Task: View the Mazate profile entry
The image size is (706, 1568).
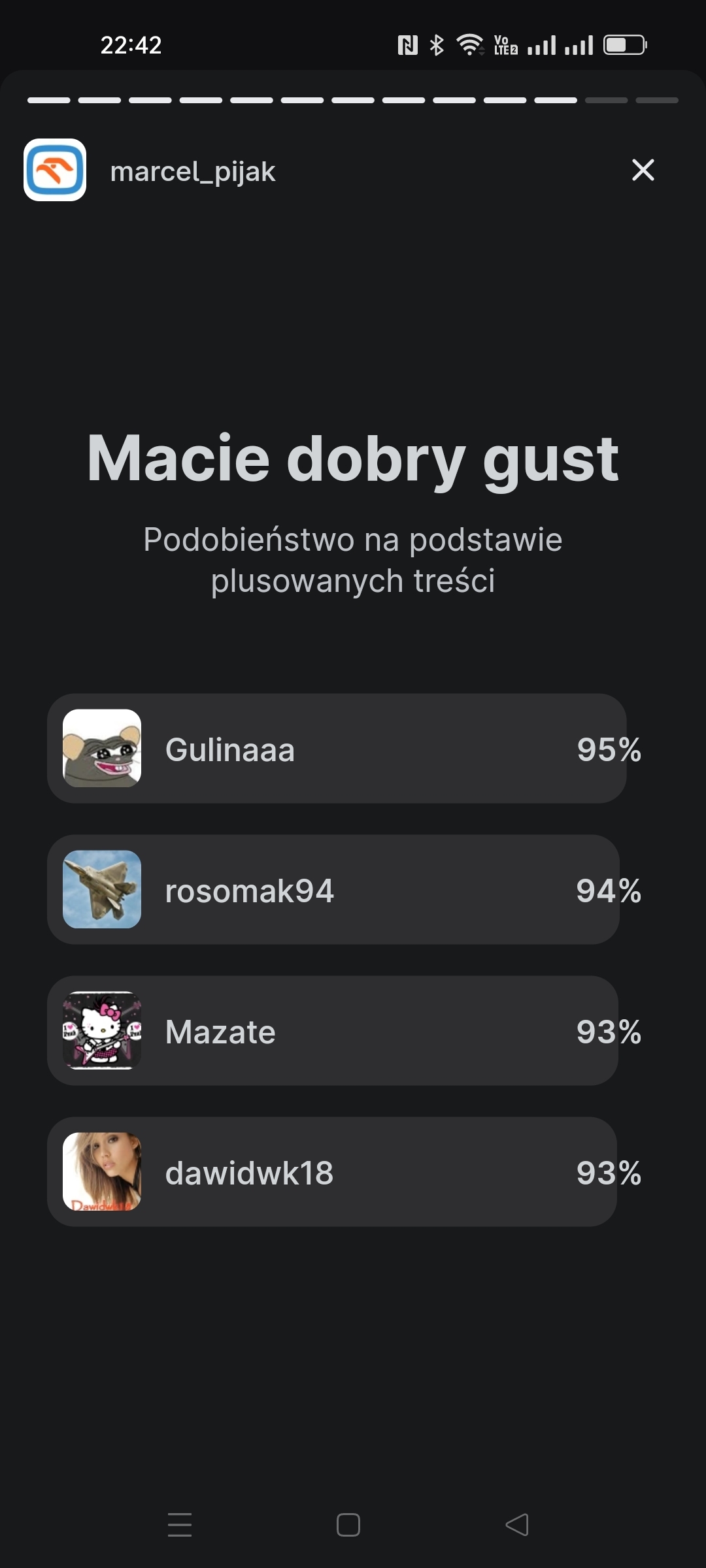Action: (333, 1031)
